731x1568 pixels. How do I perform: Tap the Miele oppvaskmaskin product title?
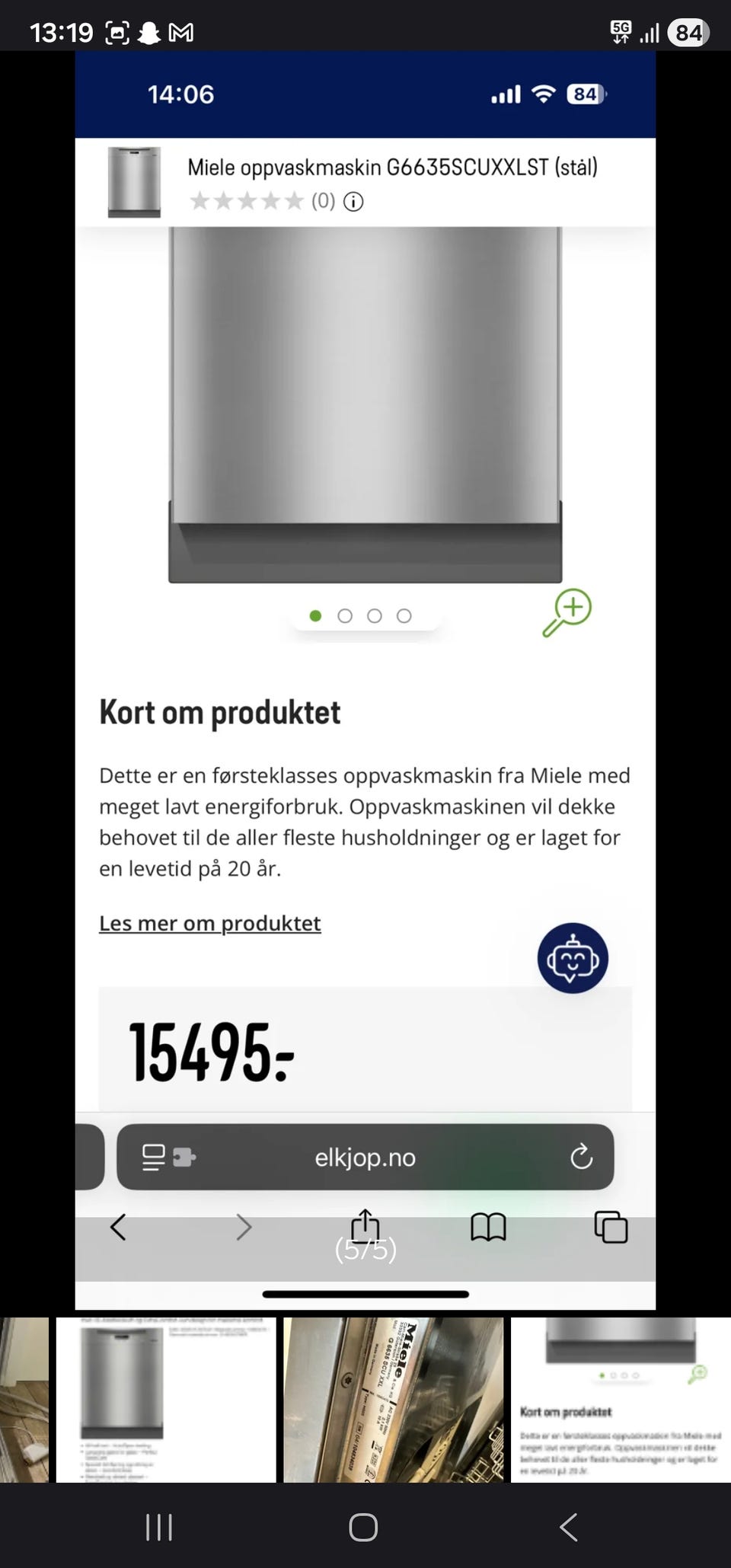392,168
